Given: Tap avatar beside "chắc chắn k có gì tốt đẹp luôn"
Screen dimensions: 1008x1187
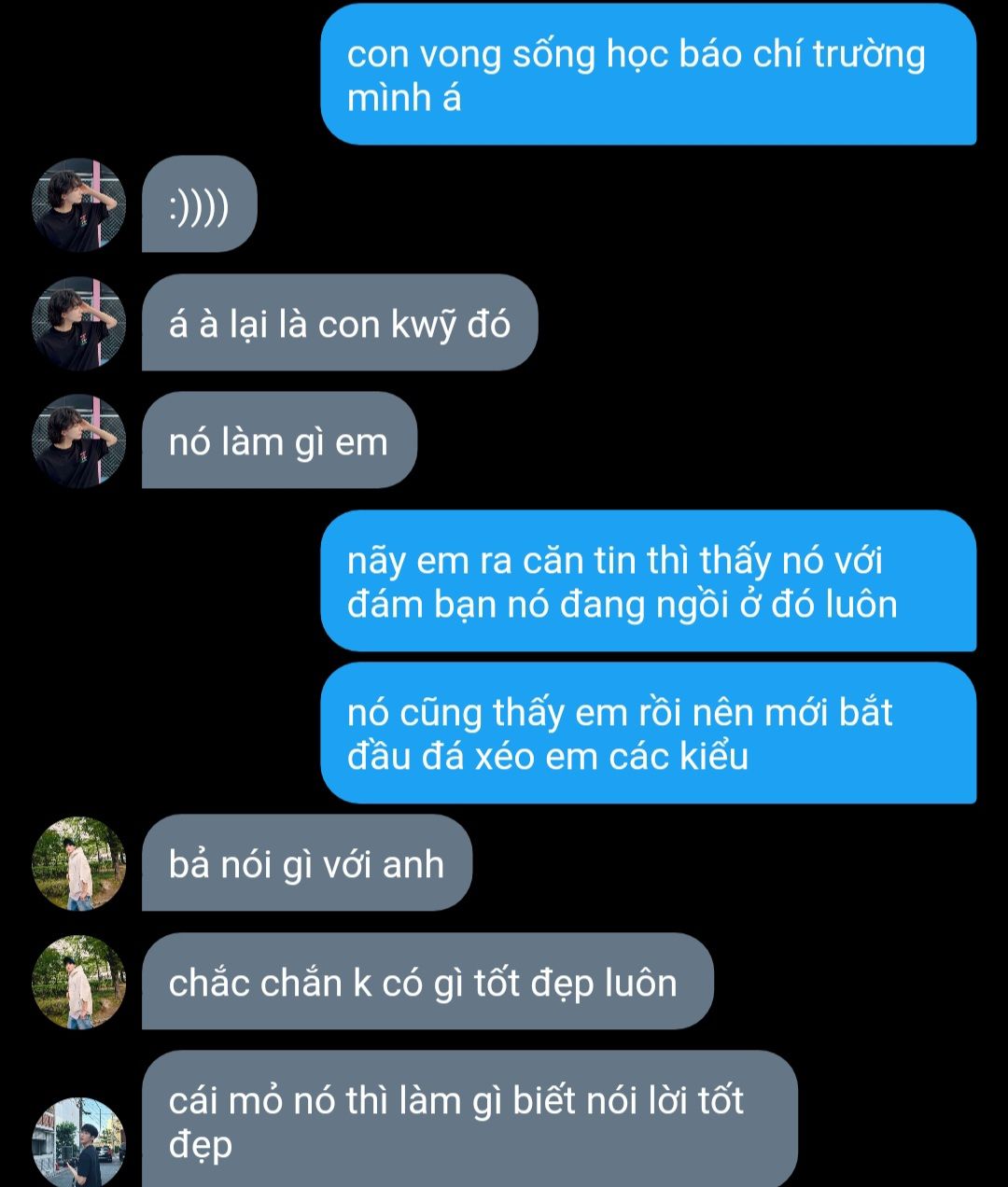Looking at the screenshot, I should point(78,982).
